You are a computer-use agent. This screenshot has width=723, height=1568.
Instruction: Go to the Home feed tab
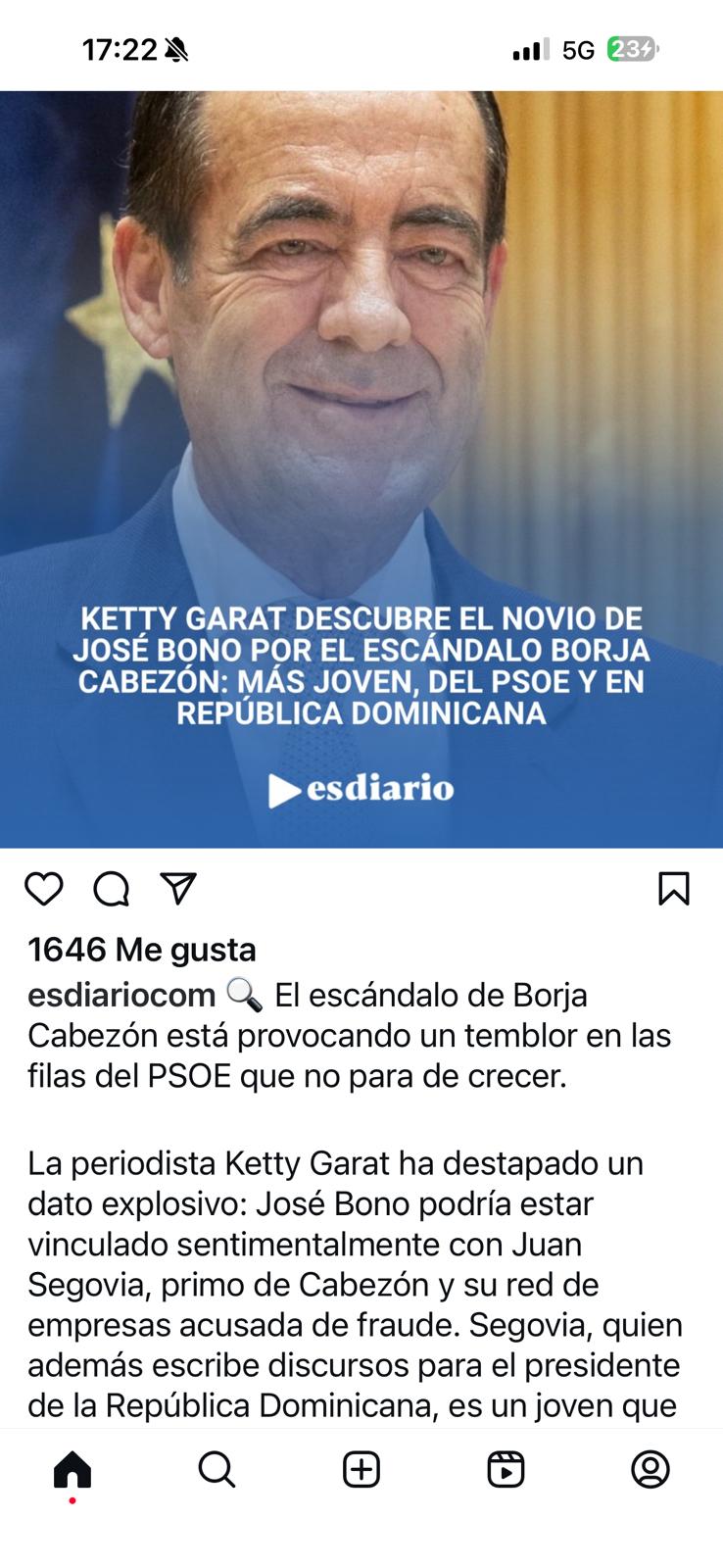tap(72, 1470)
